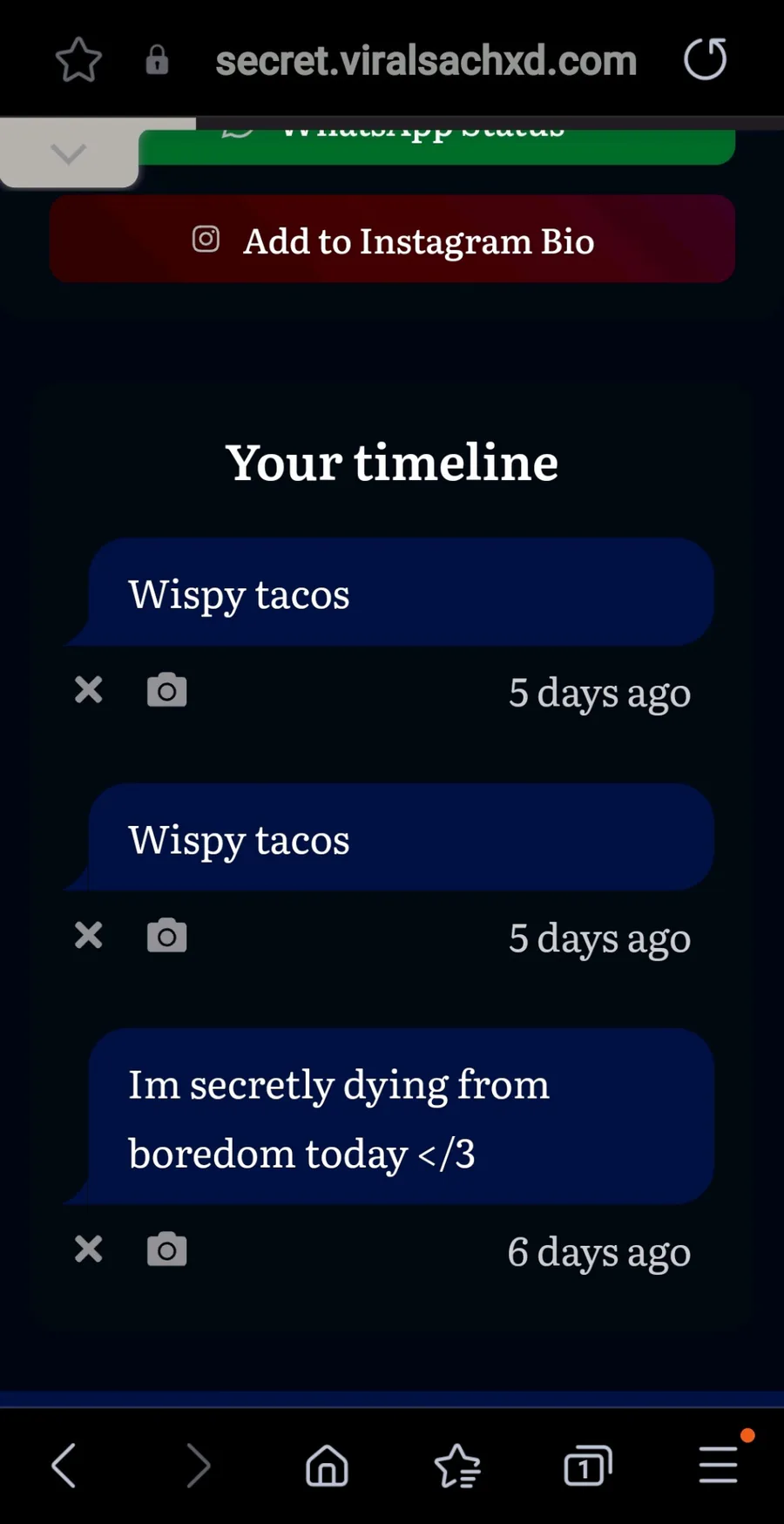Bookmark this page with the star icon
Screen dimensions: 784x1524
click(x=78, y=60)
